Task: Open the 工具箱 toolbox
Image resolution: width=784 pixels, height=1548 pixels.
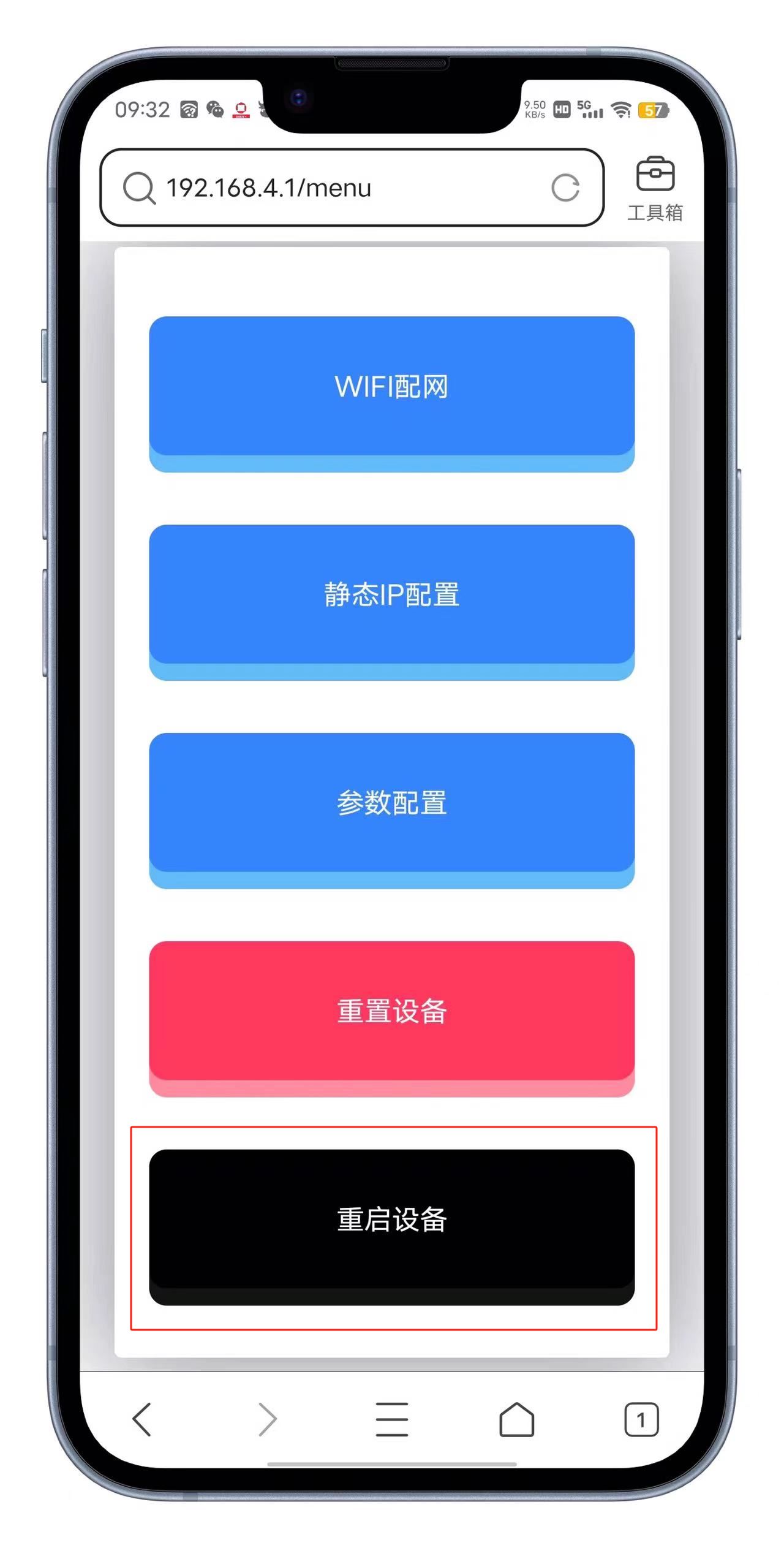Action: coord(655,188)
